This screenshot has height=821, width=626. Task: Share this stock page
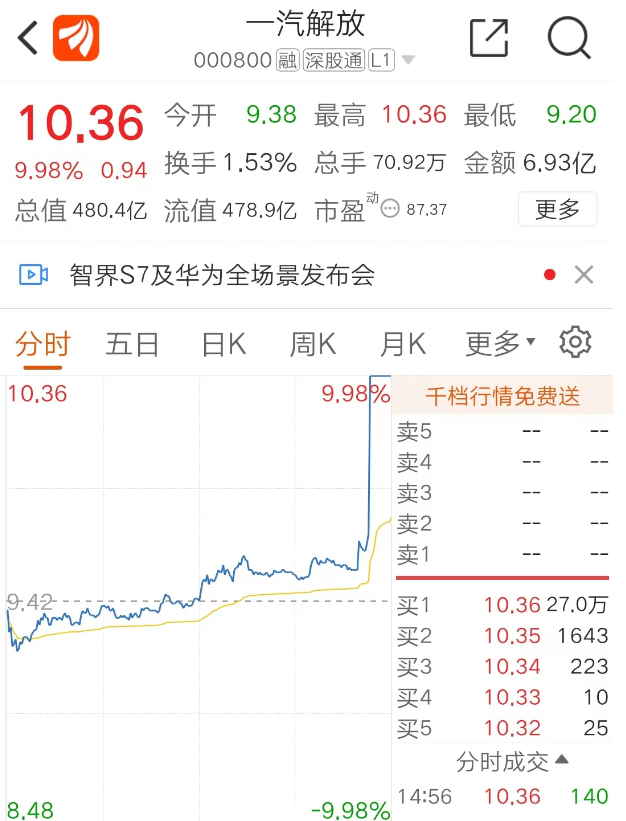pyautogui.click(x=489, y=38)
